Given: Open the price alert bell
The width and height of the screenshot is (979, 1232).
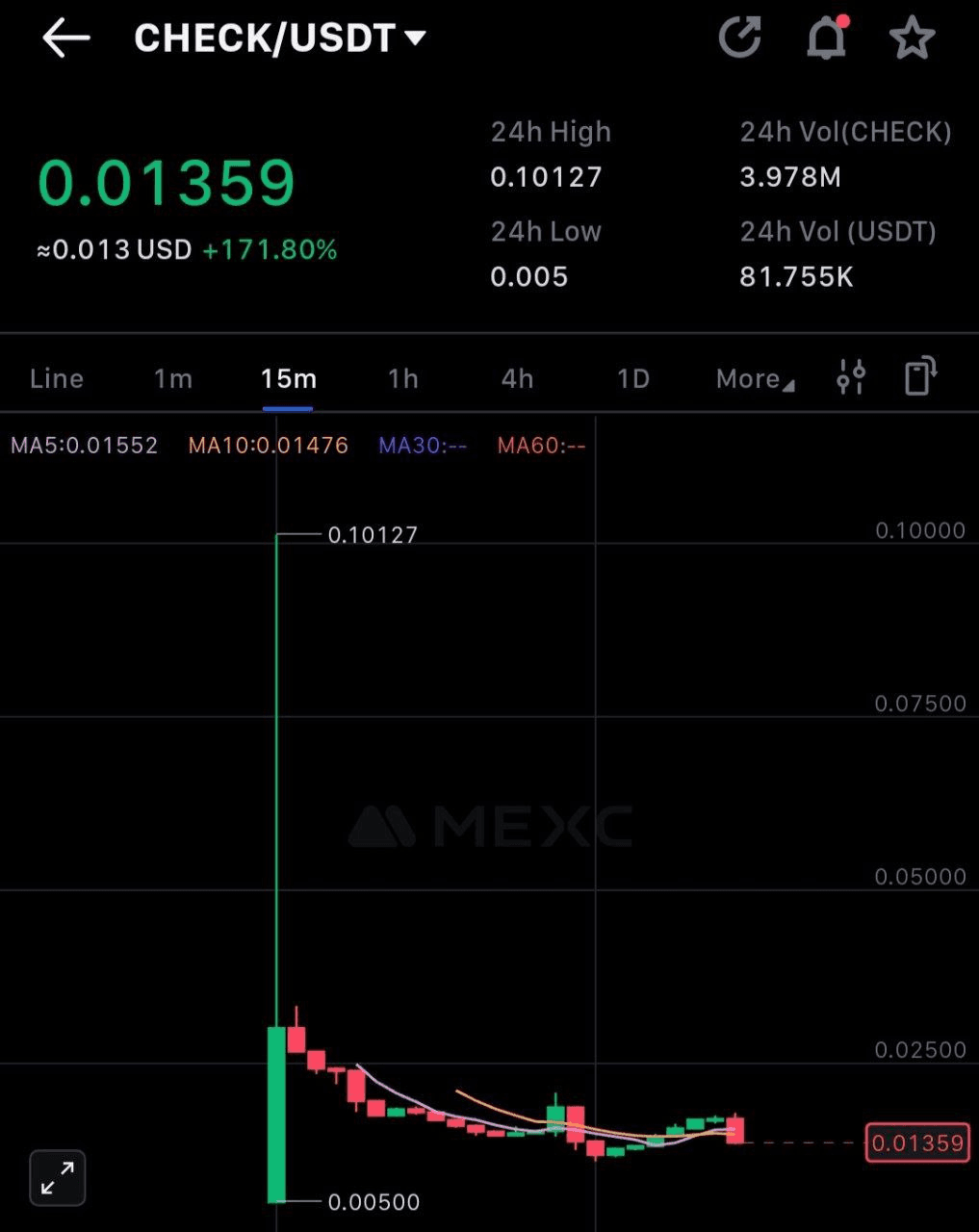Looking at the screenshot, I should coord(826,38).
